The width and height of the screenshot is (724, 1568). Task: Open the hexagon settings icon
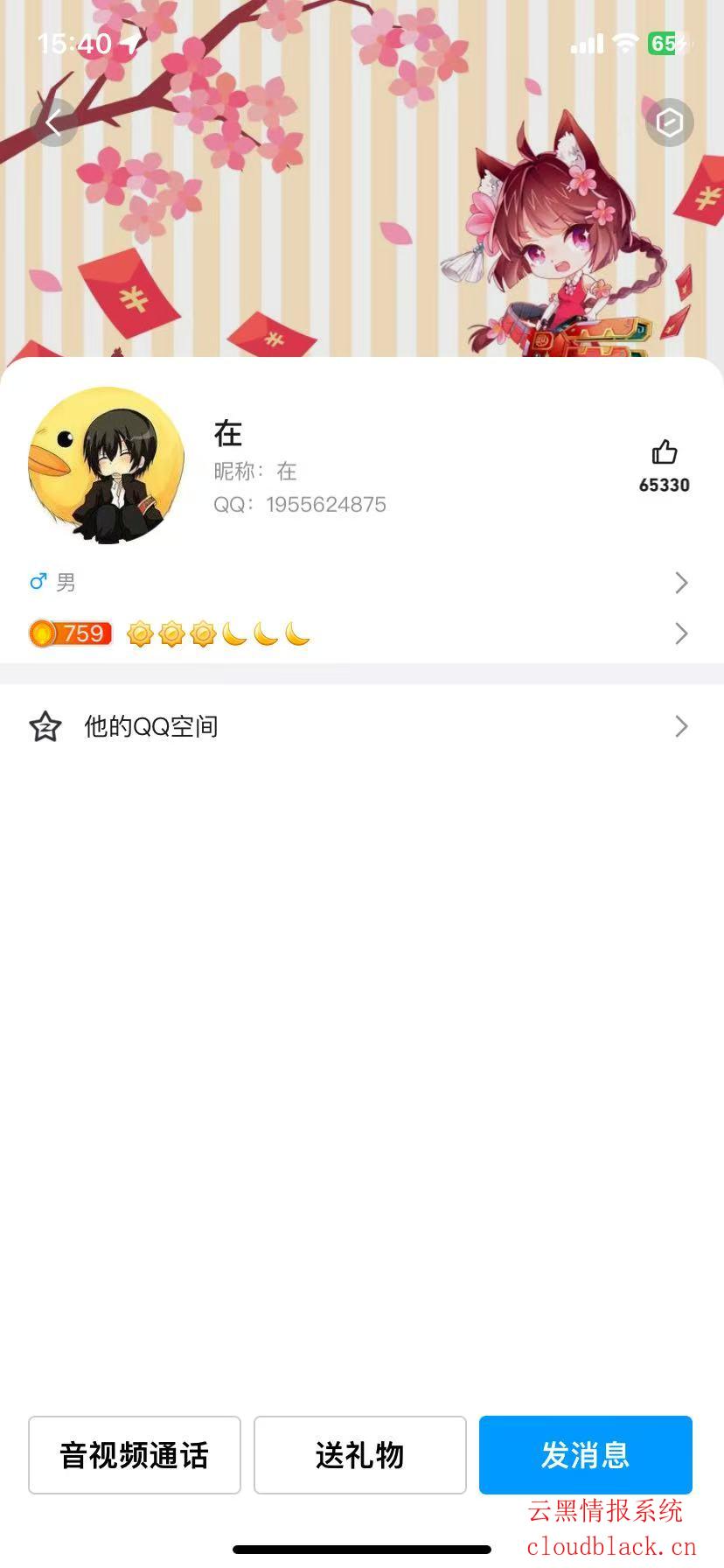(669, 122)
